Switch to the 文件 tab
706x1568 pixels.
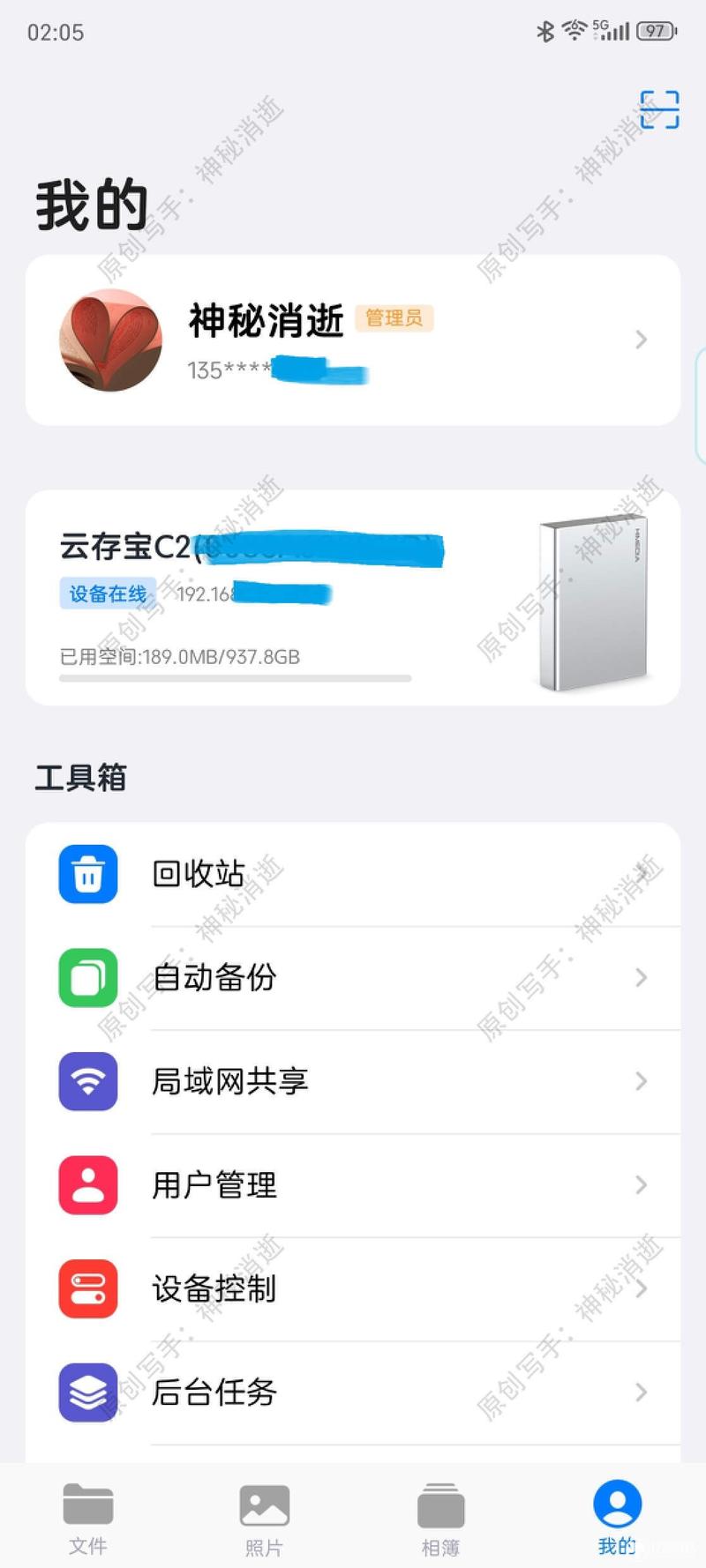point(88,1519)
